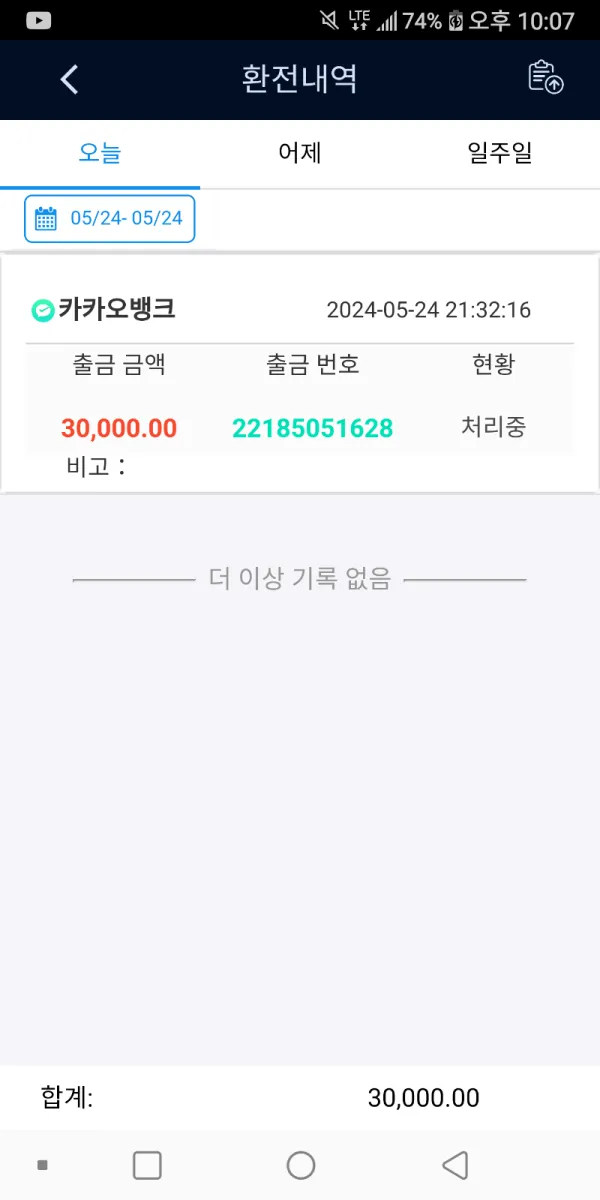Image resolution: width=600 pixels, height=1200 pixels.
Task: Open the recent apps view
Action: pyautogui.click(x=147, y=1165)
